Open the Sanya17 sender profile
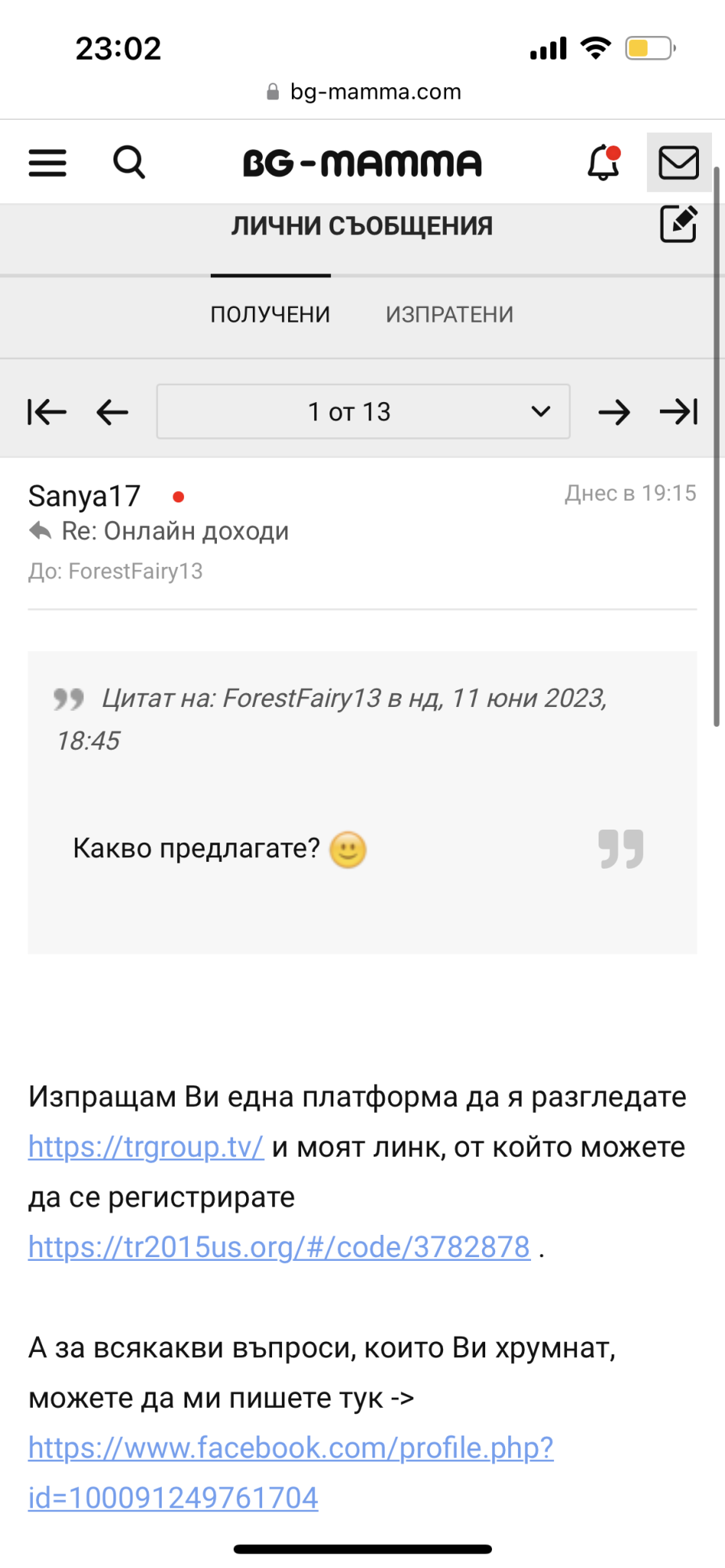Screen dimensions: 725x1568 (x=84, y=496)
